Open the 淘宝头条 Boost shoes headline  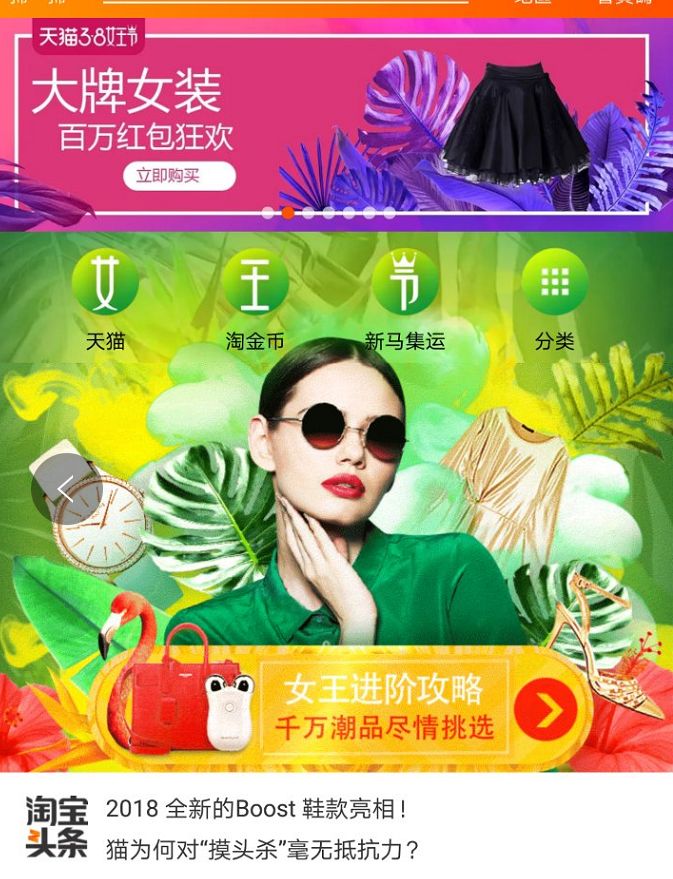256,809
